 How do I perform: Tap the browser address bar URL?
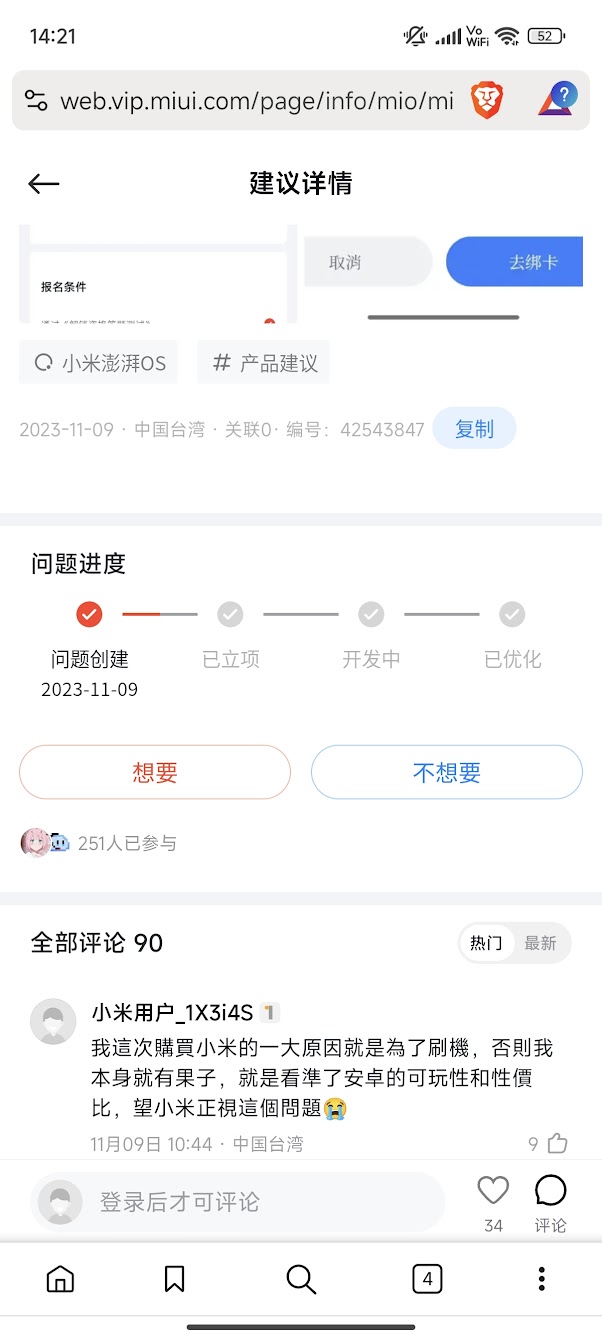pyautogui.click(x=256, y=101)
